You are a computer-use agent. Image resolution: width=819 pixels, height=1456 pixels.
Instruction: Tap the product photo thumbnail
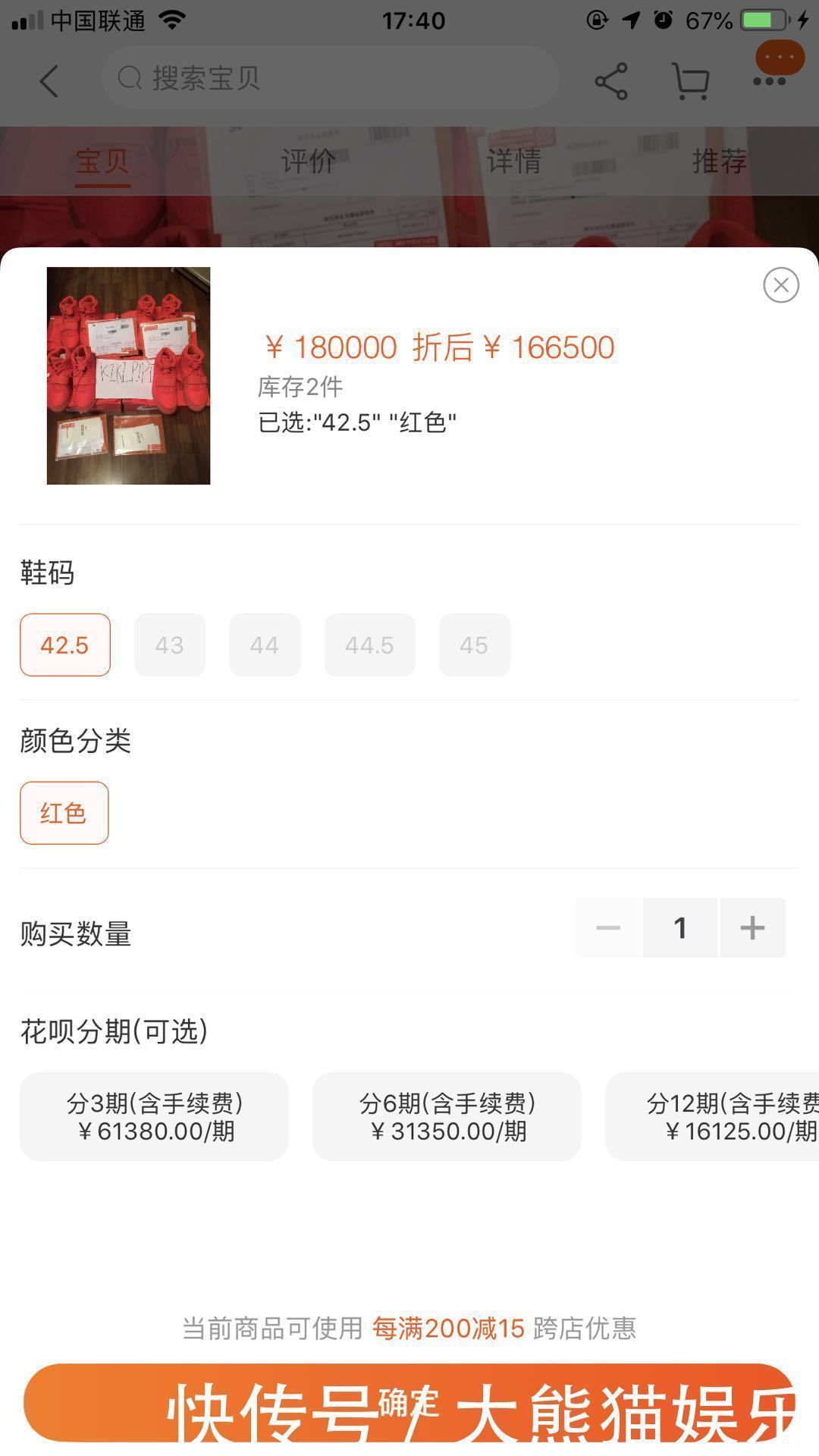127,376
